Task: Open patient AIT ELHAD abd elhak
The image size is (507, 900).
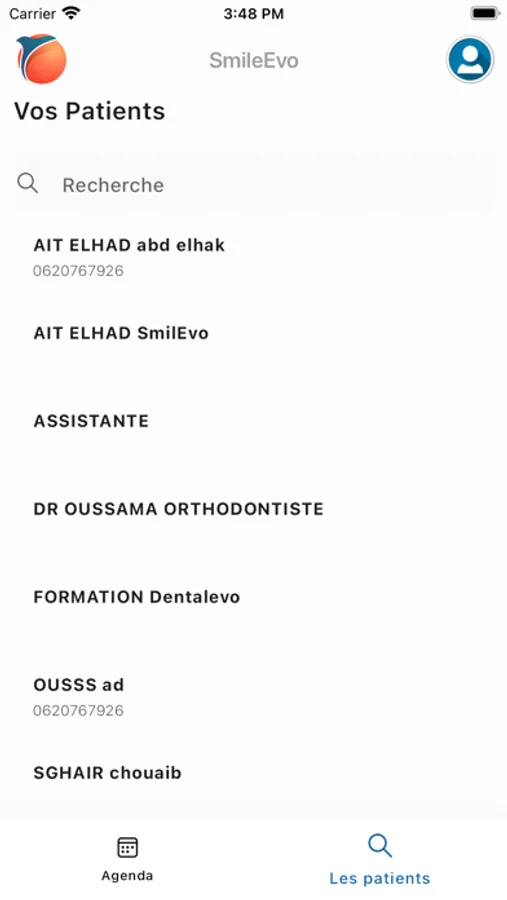Action: pyautogui.click(x=254, y=257)
